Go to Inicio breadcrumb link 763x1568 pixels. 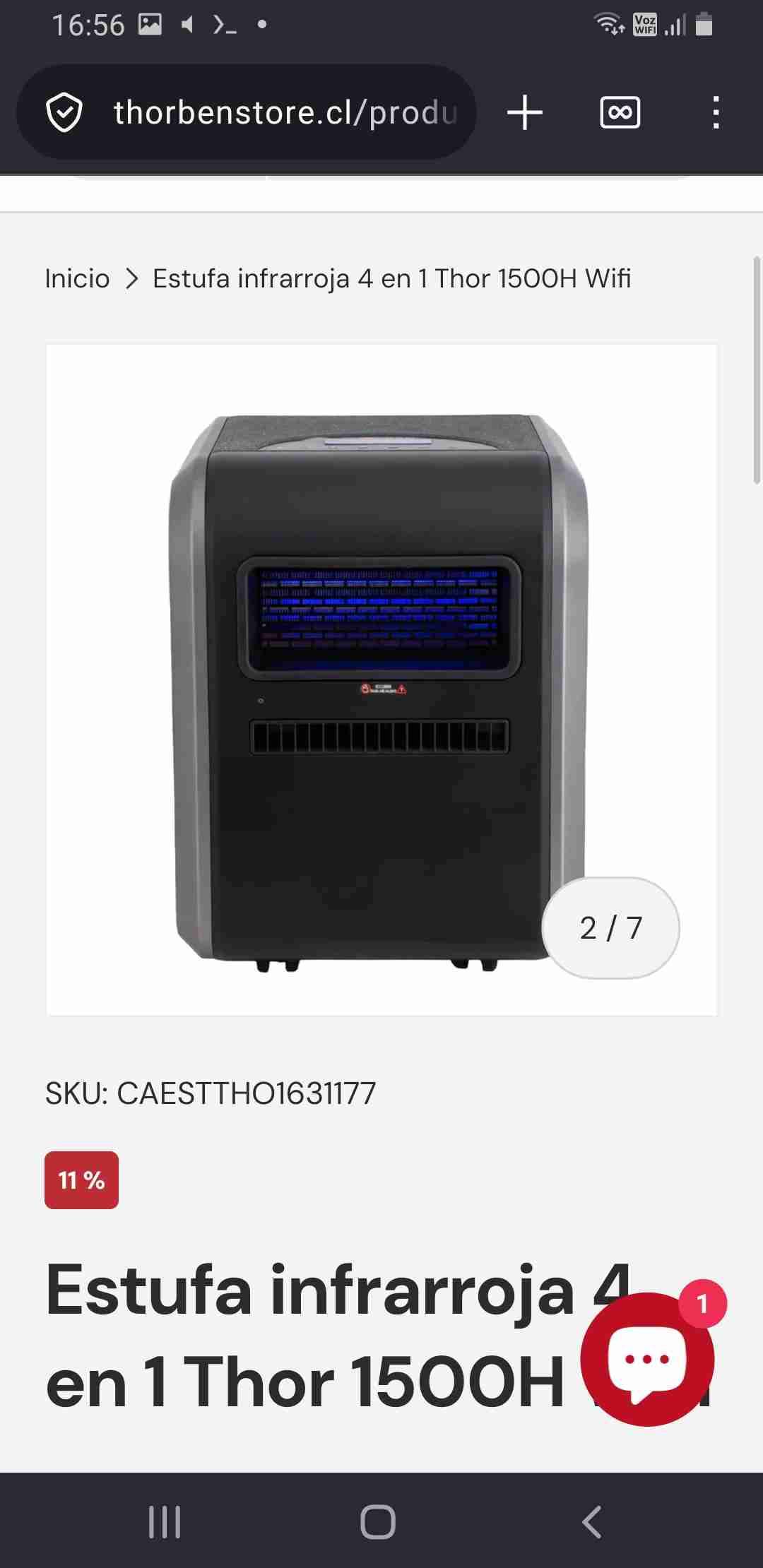[x=77, y=279]
